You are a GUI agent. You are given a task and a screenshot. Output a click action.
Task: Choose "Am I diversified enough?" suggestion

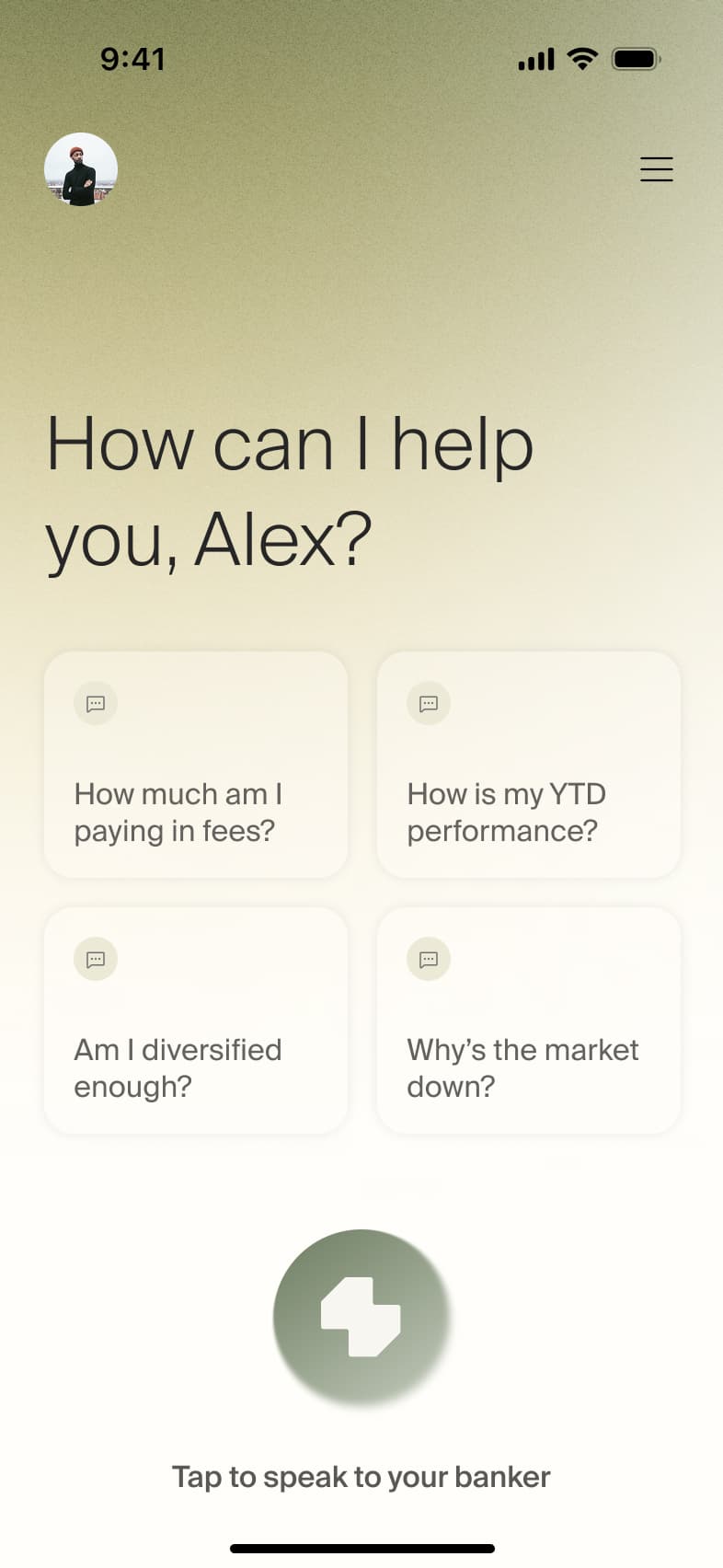pyautogui.click(x=196, y=1020)
